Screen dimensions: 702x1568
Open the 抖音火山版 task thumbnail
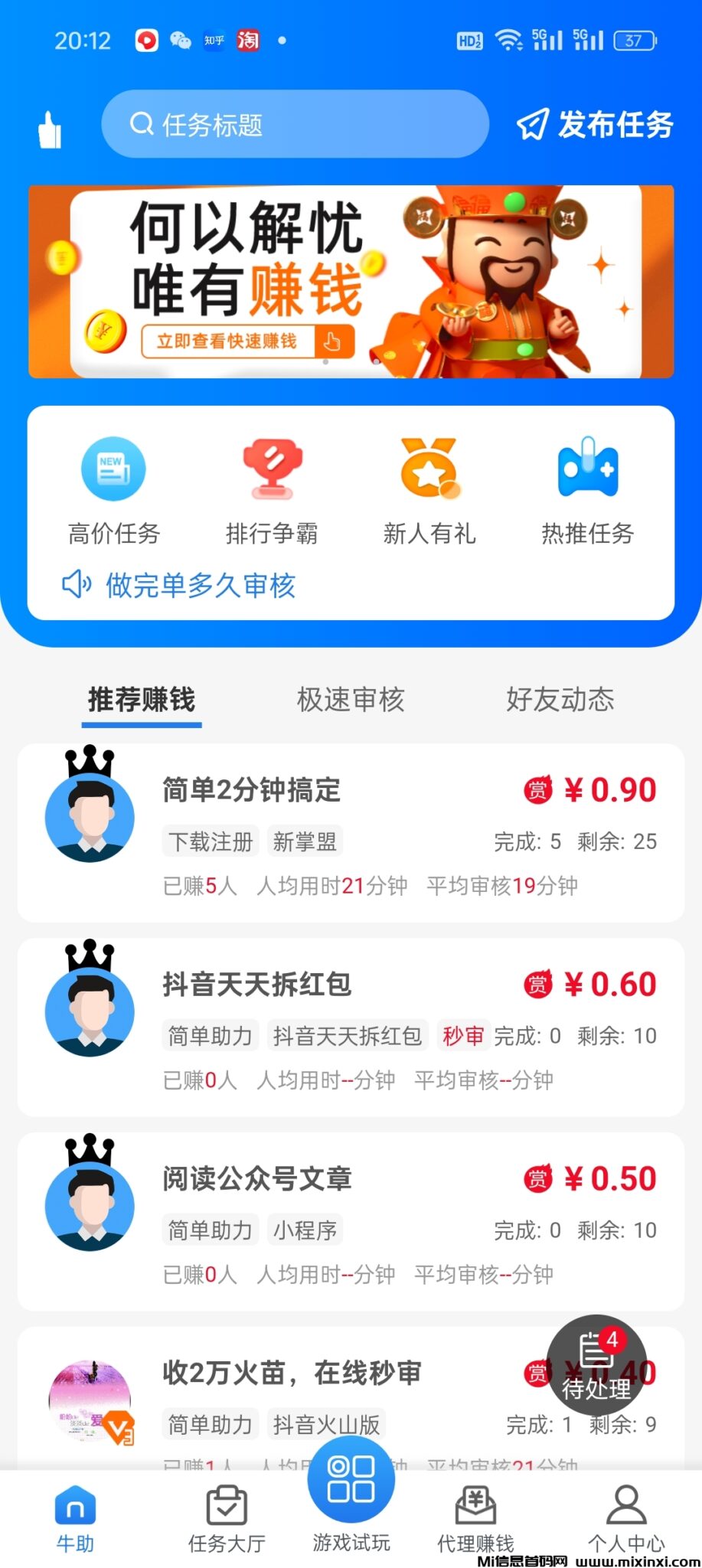[x=90, y=1401]
